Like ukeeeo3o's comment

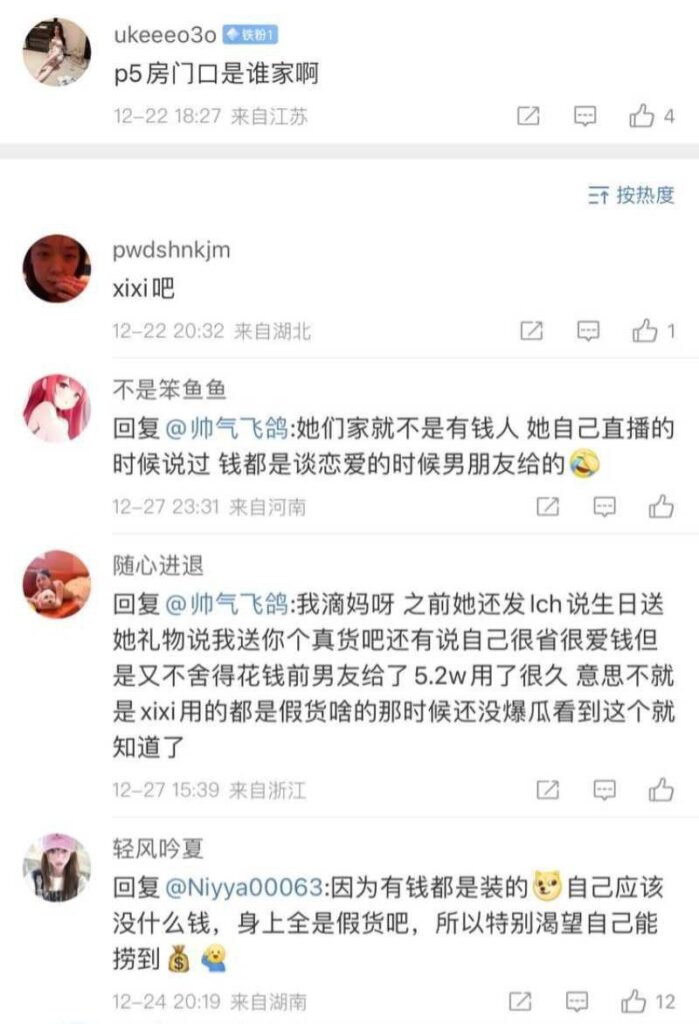coord(641,116)
